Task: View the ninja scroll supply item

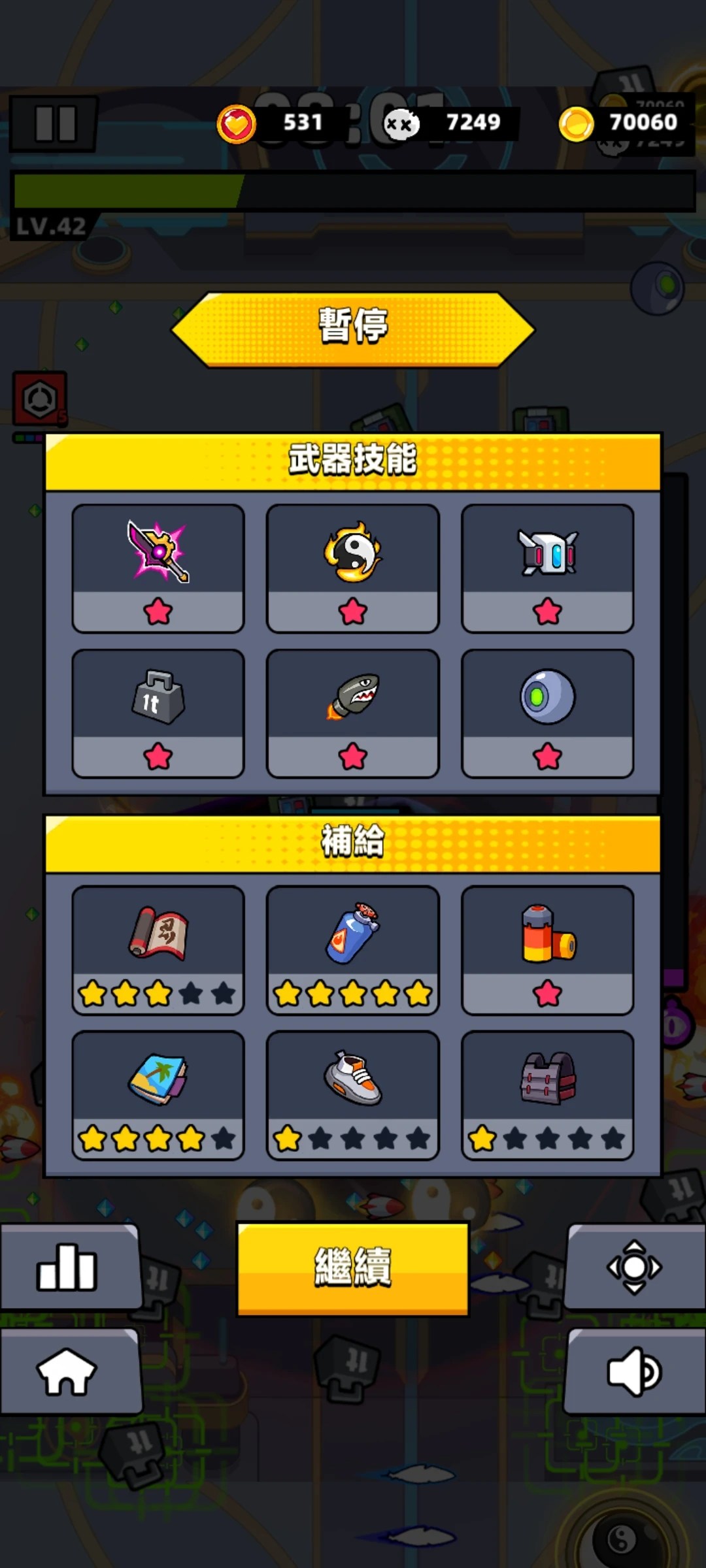Action: (158, 950)
